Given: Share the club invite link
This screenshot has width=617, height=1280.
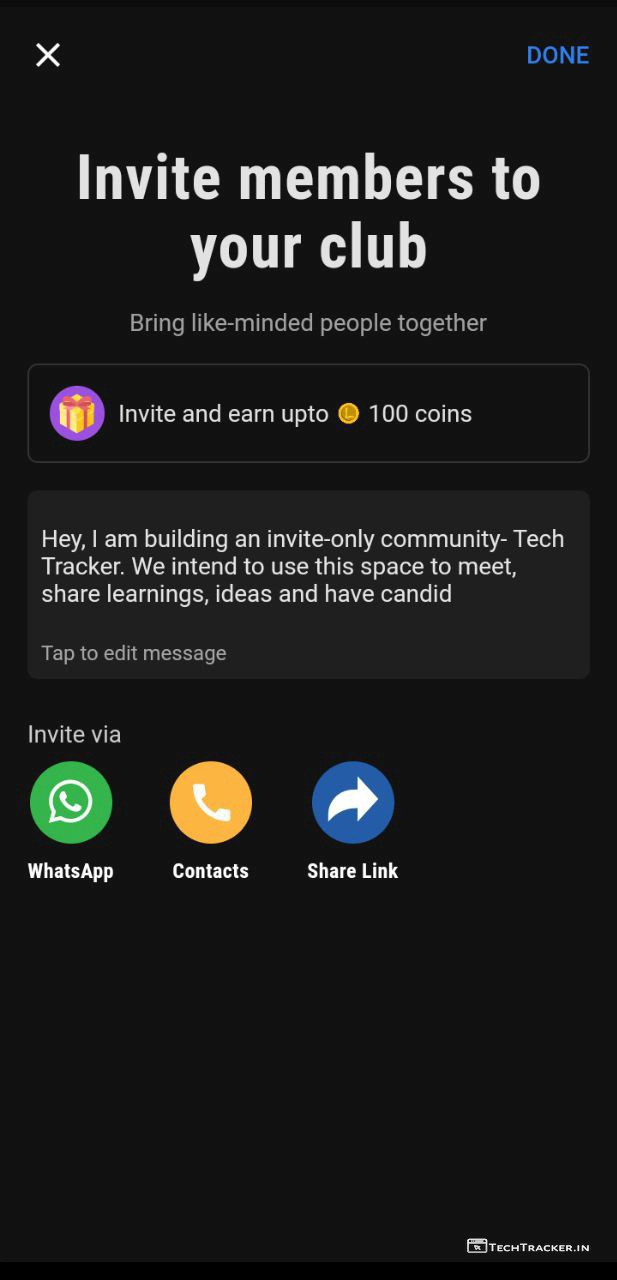Looking at the screenshot, I should [352, 803].
